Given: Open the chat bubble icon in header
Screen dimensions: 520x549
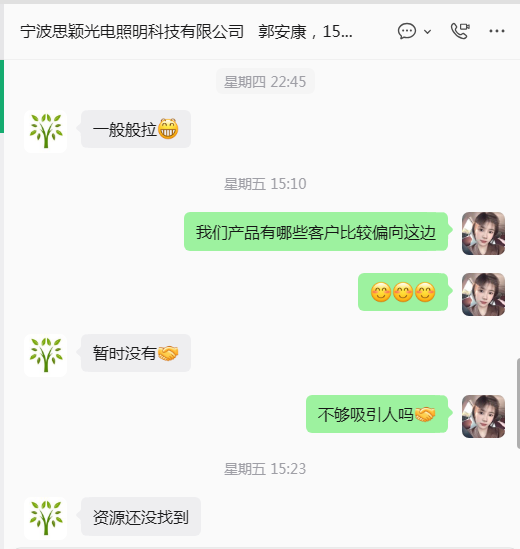Looking at the screenshot, I should [407, 31].
